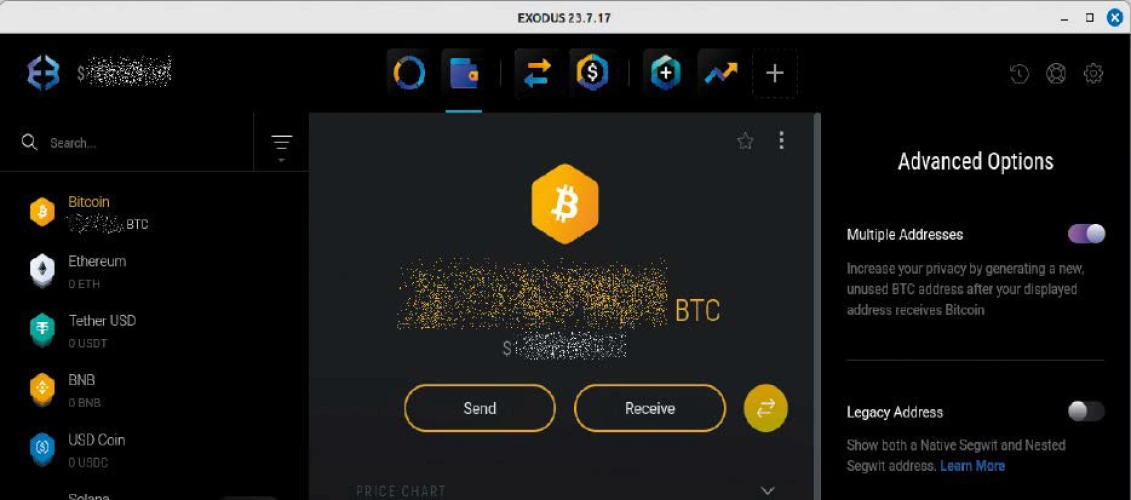Favorite Bitcoin with the star icon
The width and height of the screenshot is (1131, 500).
point(745,141)
